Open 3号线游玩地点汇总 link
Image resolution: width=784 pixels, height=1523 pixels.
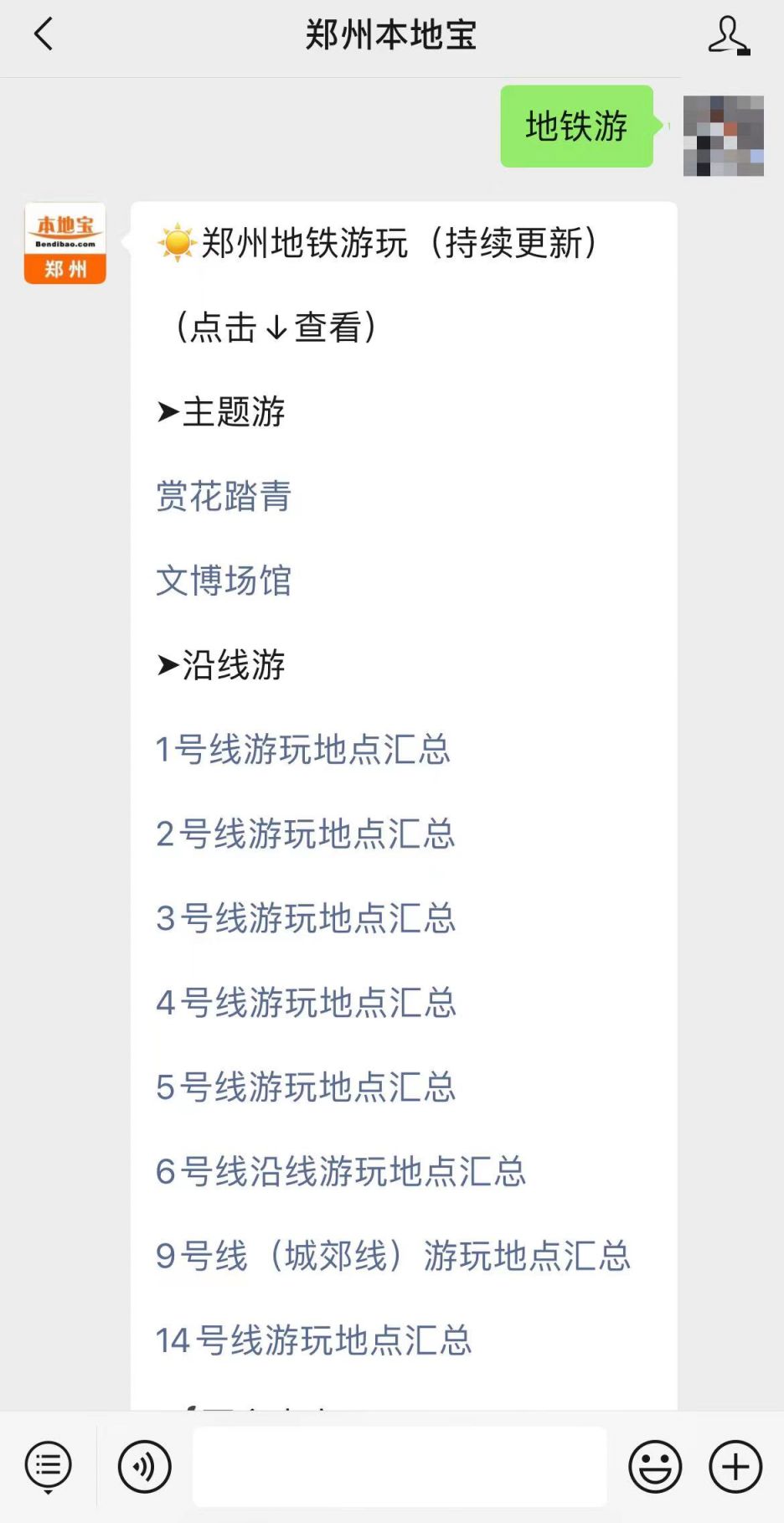[306, 918]
